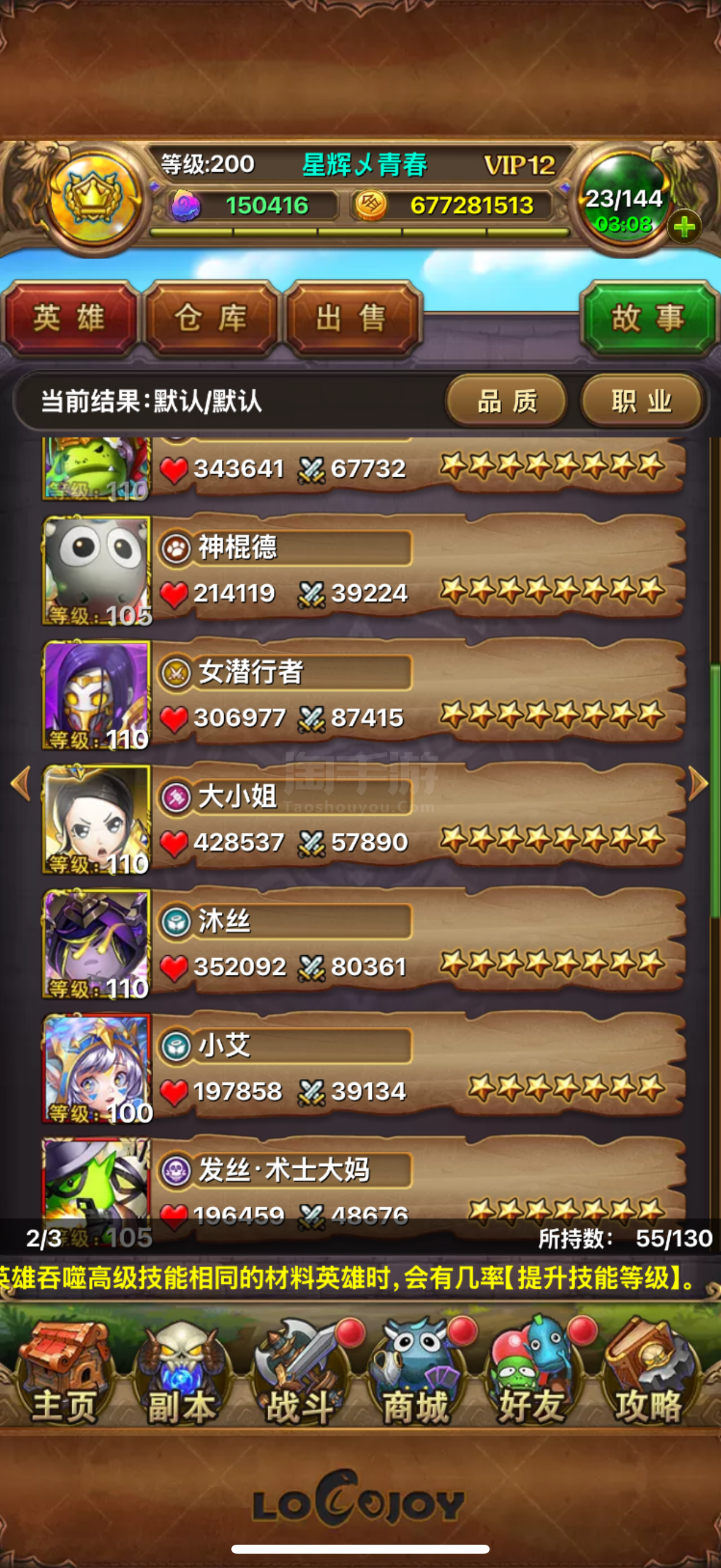Switch to the 英雄 tab
Screen dimensions: 721x1568
pos(69,318)
